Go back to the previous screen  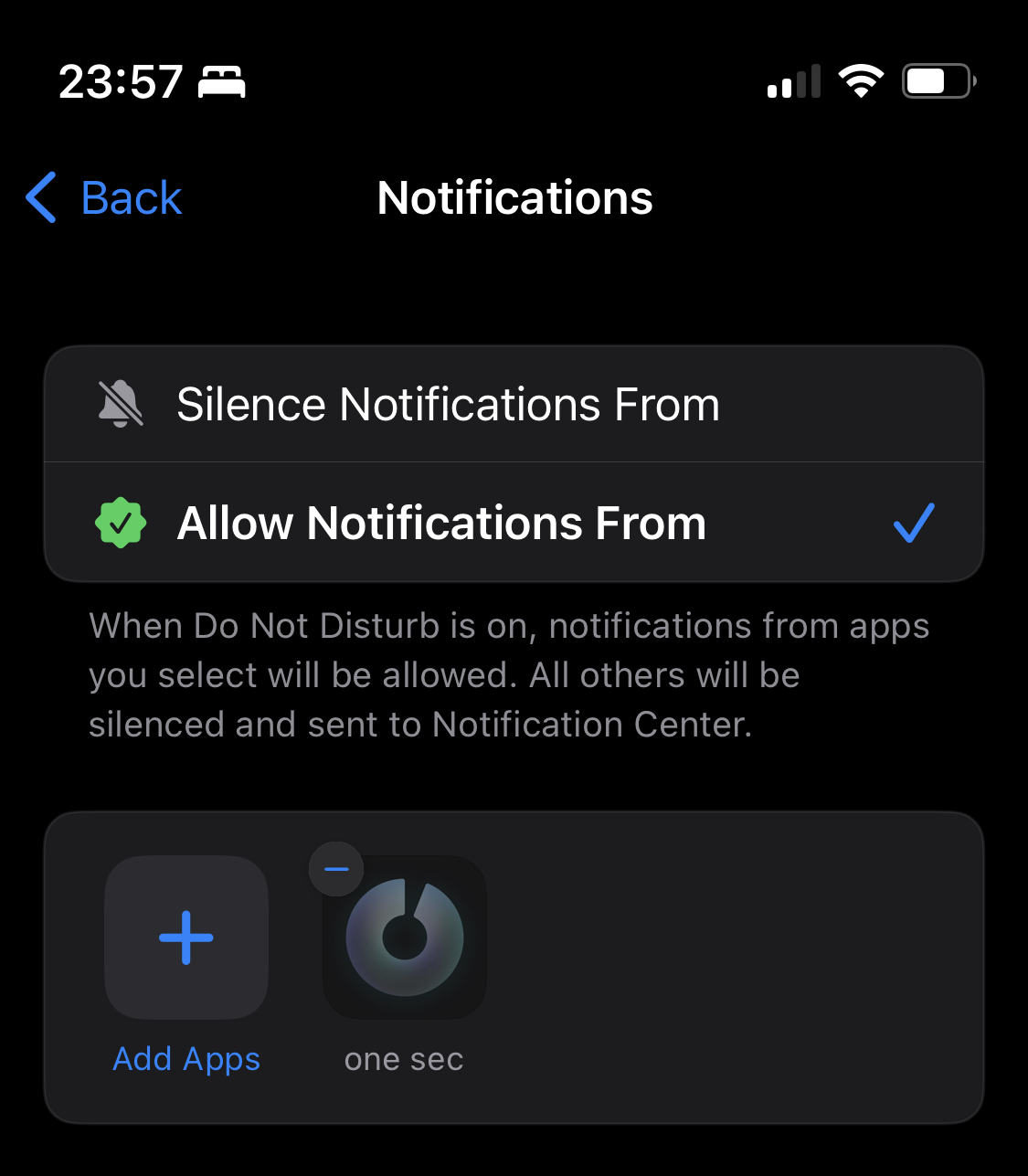coord(105,197)
